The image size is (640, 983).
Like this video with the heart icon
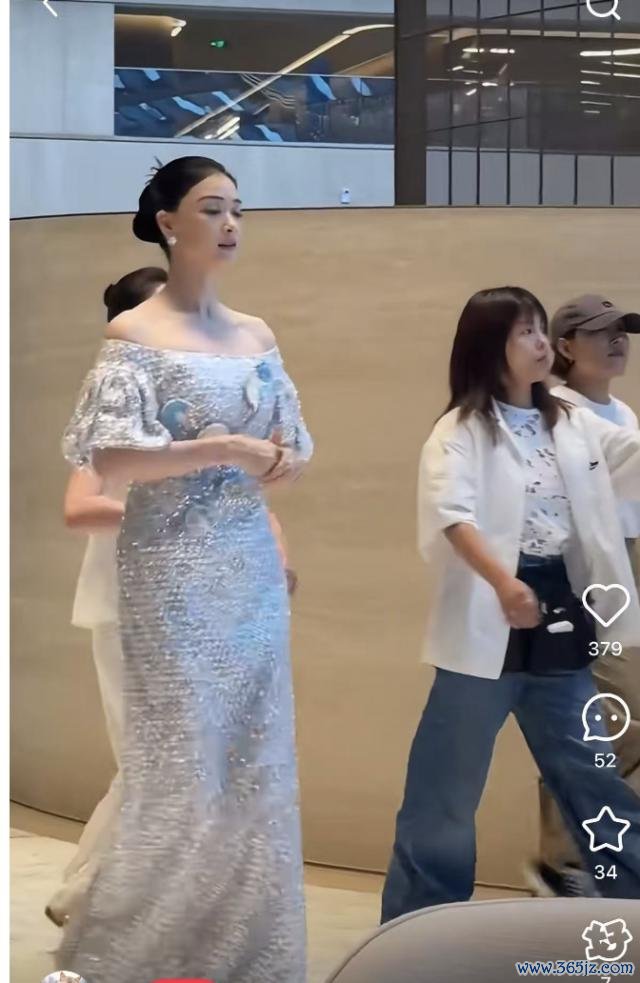tap(605, 605)
